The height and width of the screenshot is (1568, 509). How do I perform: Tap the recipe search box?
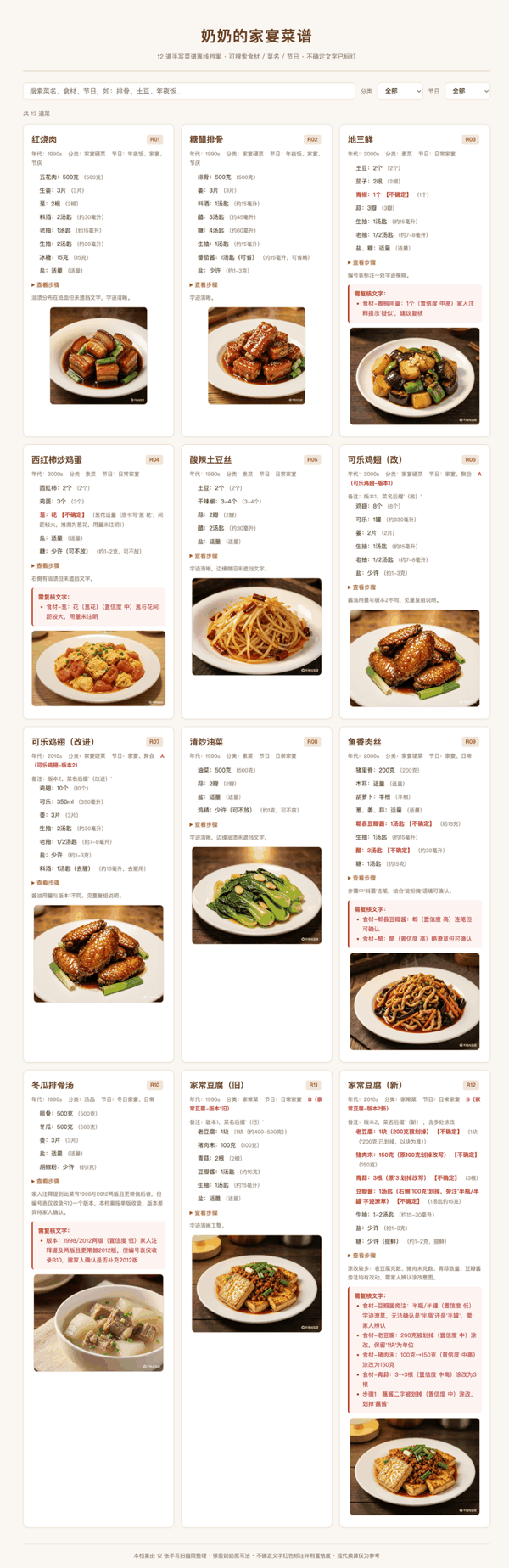188,91
